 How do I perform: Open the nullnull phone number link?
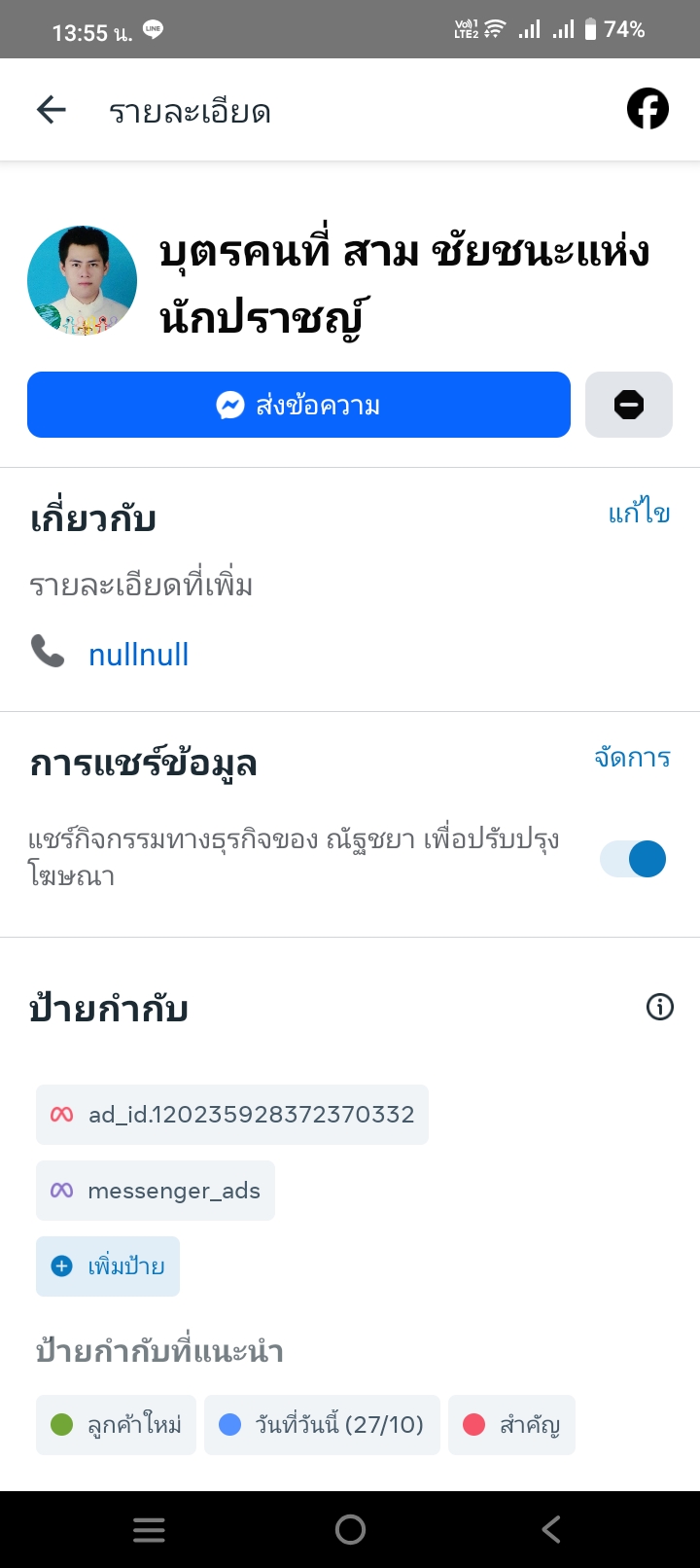(x=138, y=655)
